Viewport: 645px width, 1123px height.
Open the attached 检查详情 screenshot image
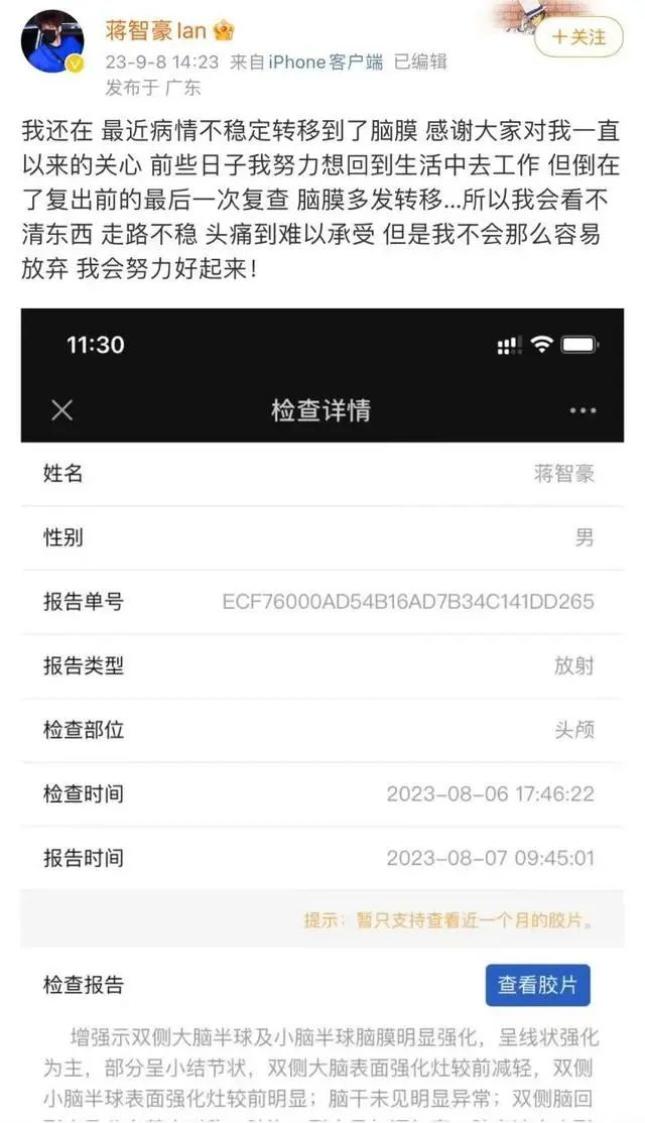(x=322, y=700)
